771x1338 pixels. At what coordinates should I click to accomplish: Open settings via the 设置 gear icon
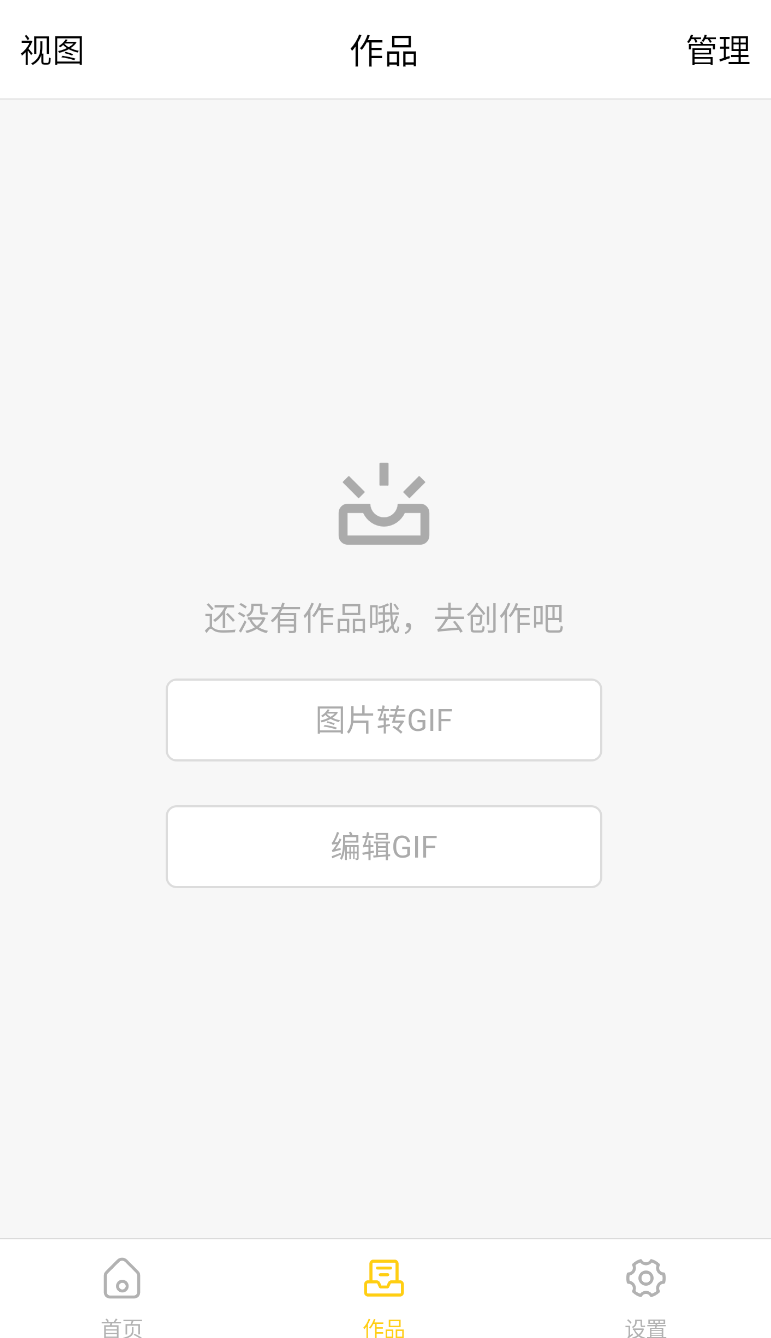click(646, 1278)
